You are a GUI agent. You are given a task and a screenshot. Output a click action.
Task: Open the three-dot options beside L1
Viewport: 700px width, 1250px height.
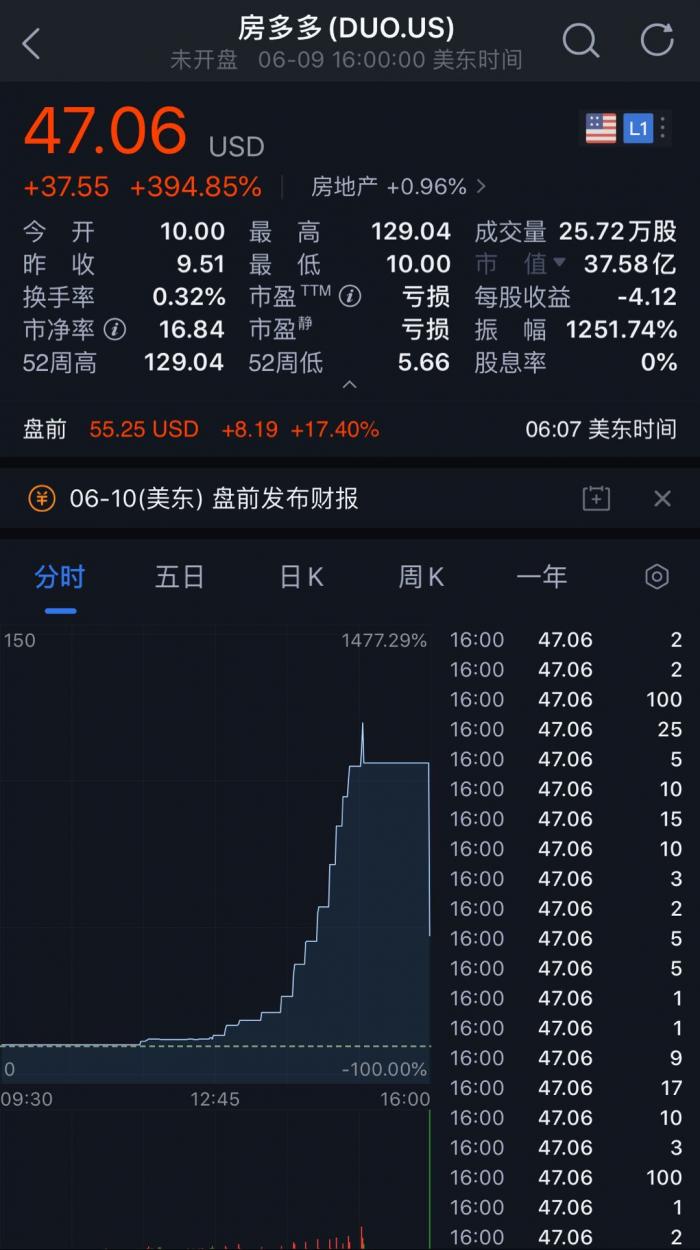(x=664, y=129)
